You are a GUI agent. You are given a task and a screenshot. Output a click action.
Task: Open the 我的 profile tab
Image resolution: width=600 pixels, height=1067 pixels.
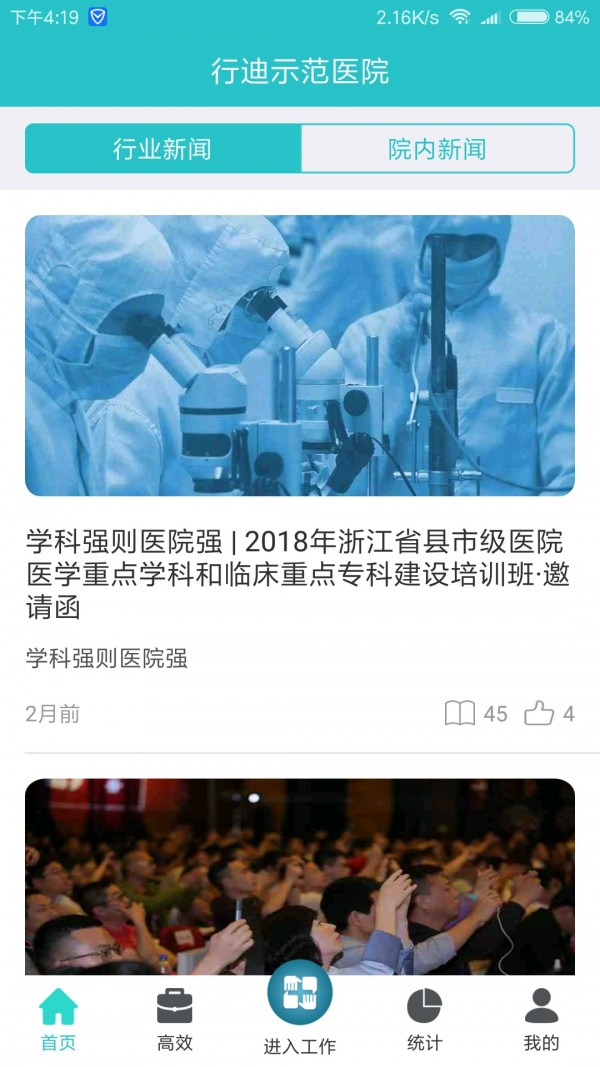[x=541, y=1019]
